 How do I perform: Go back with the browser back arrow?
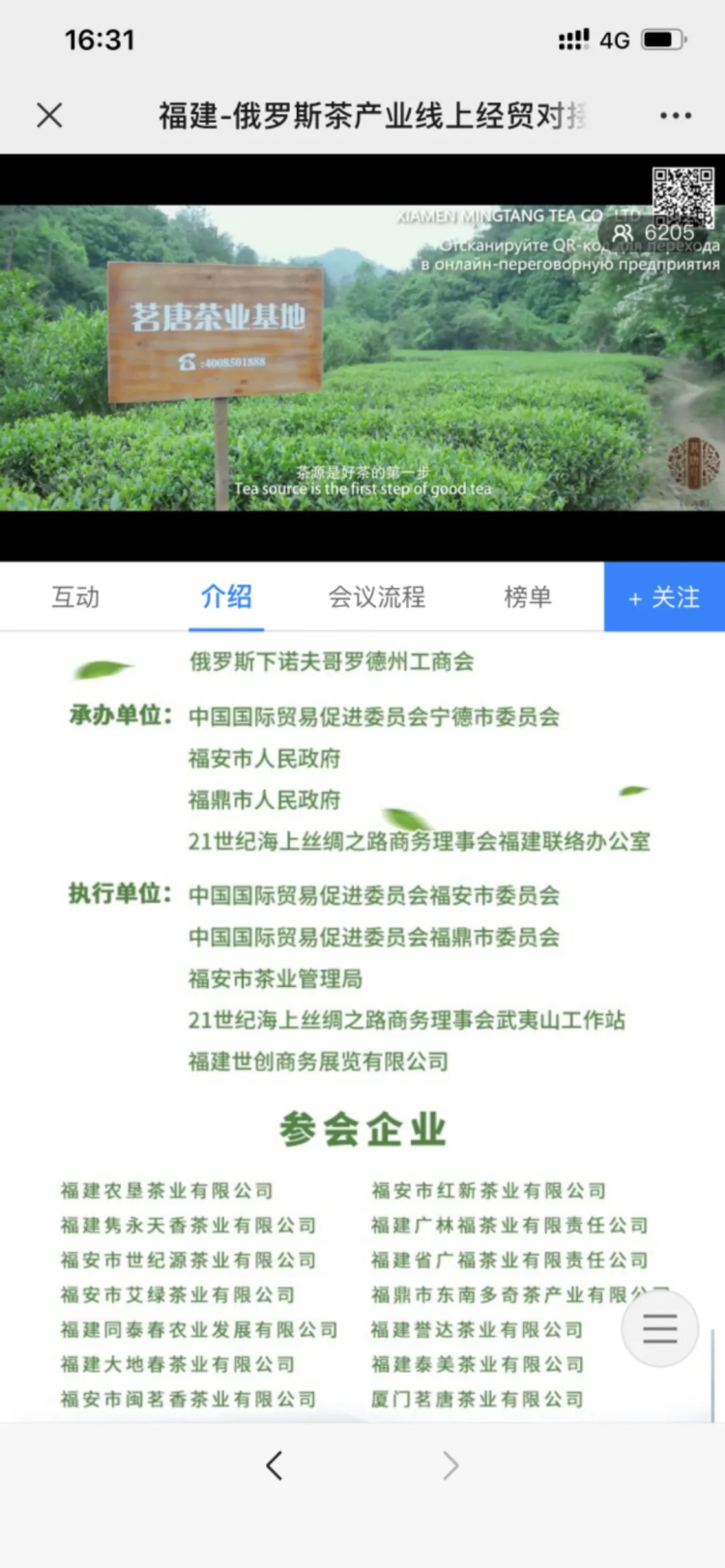click(x=275, y=1466)
